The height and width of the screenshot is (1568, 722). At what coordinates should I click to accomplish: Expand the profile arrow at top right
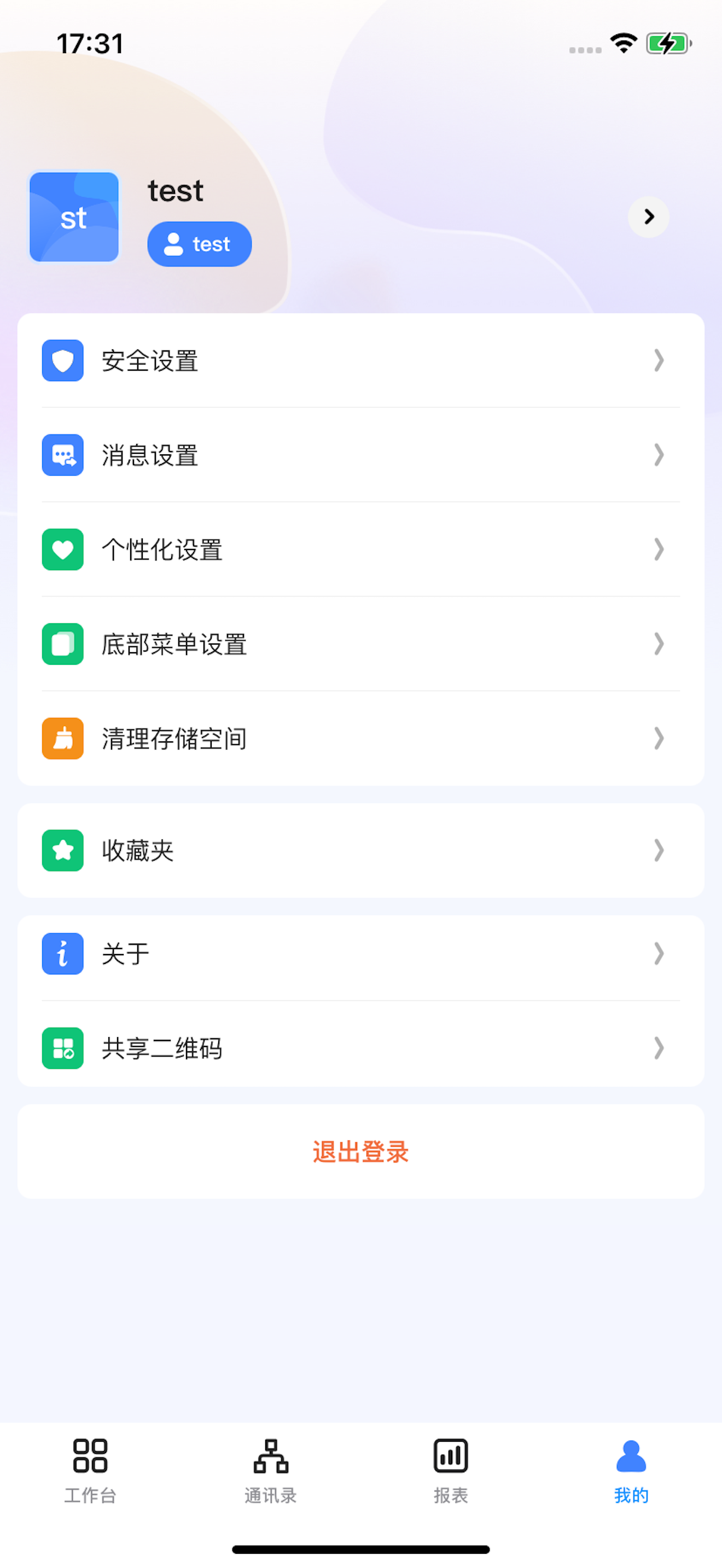tap(648, 217)
